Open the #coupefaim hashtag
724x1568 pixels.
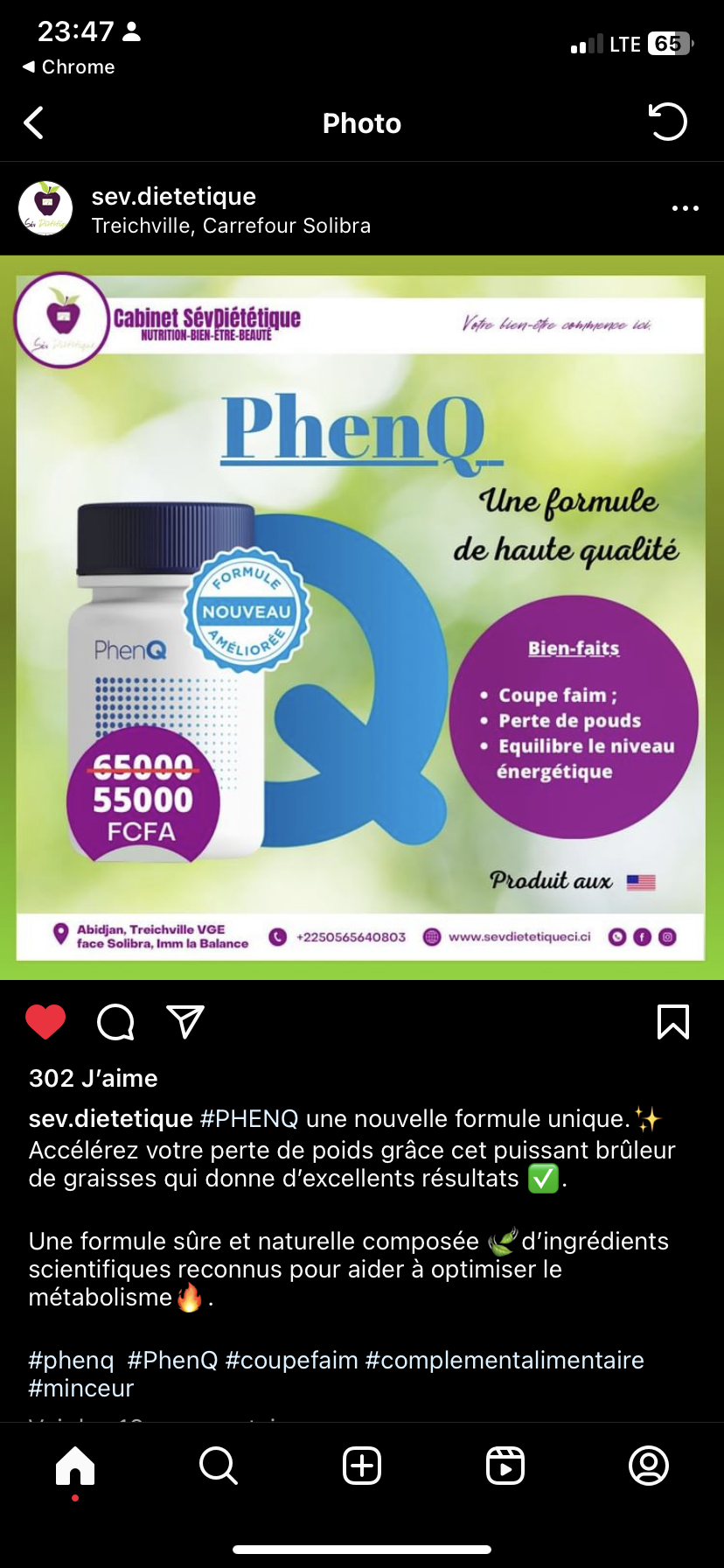(x=291, y=1360)
